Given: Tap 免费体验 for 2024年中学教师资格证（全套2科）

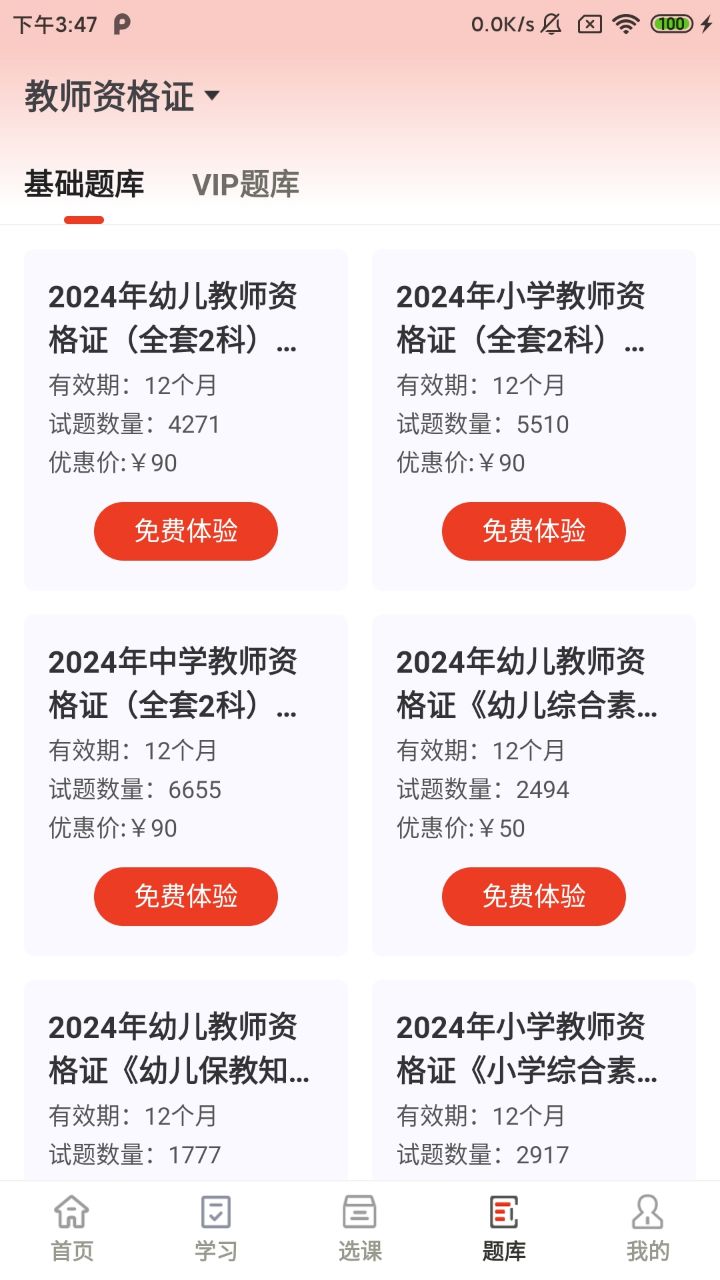Looking at the screenshot, I should click(186, 896).
